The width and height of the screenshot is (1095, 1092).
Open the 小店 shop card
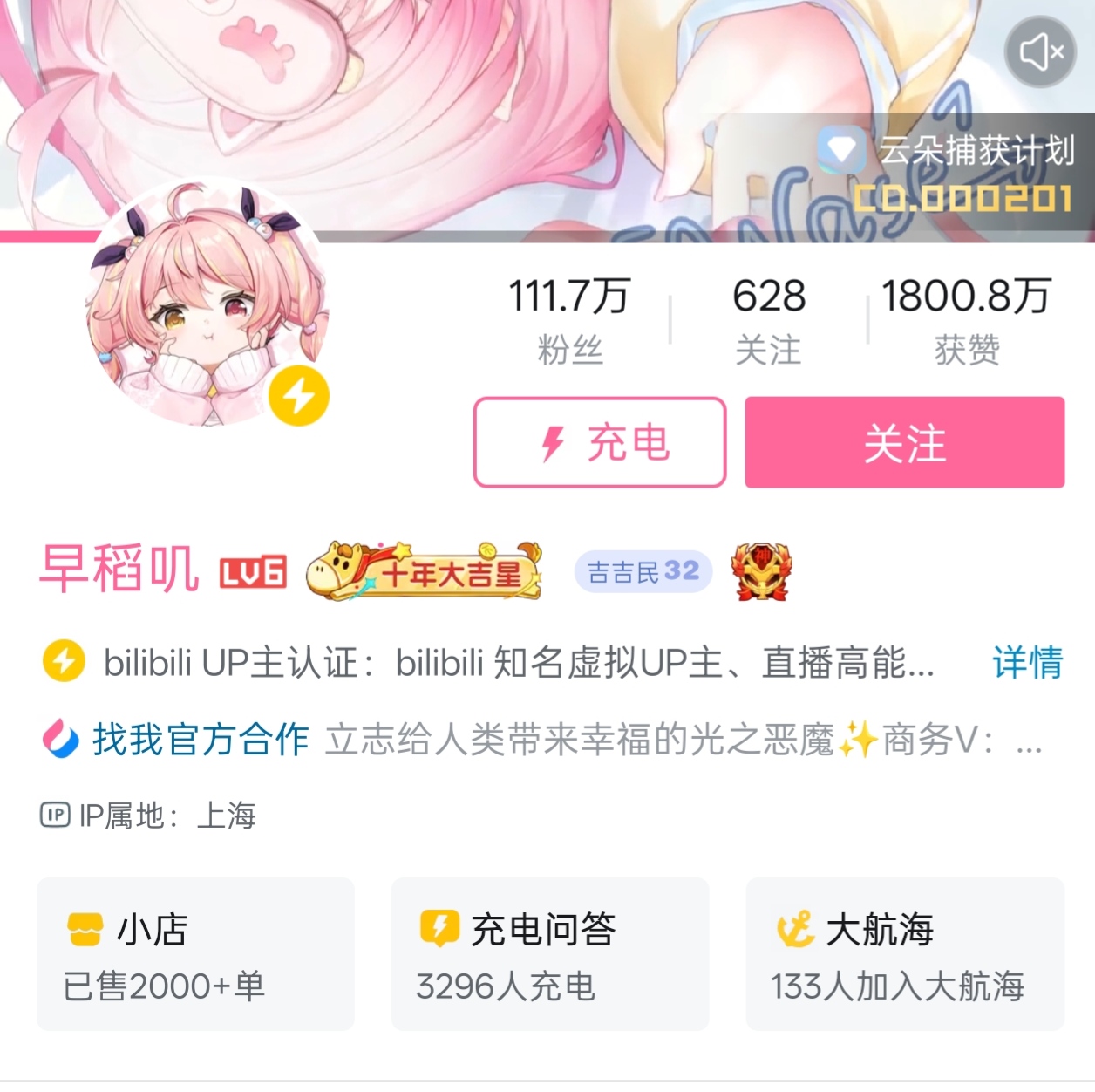click(x=195, y=954)
